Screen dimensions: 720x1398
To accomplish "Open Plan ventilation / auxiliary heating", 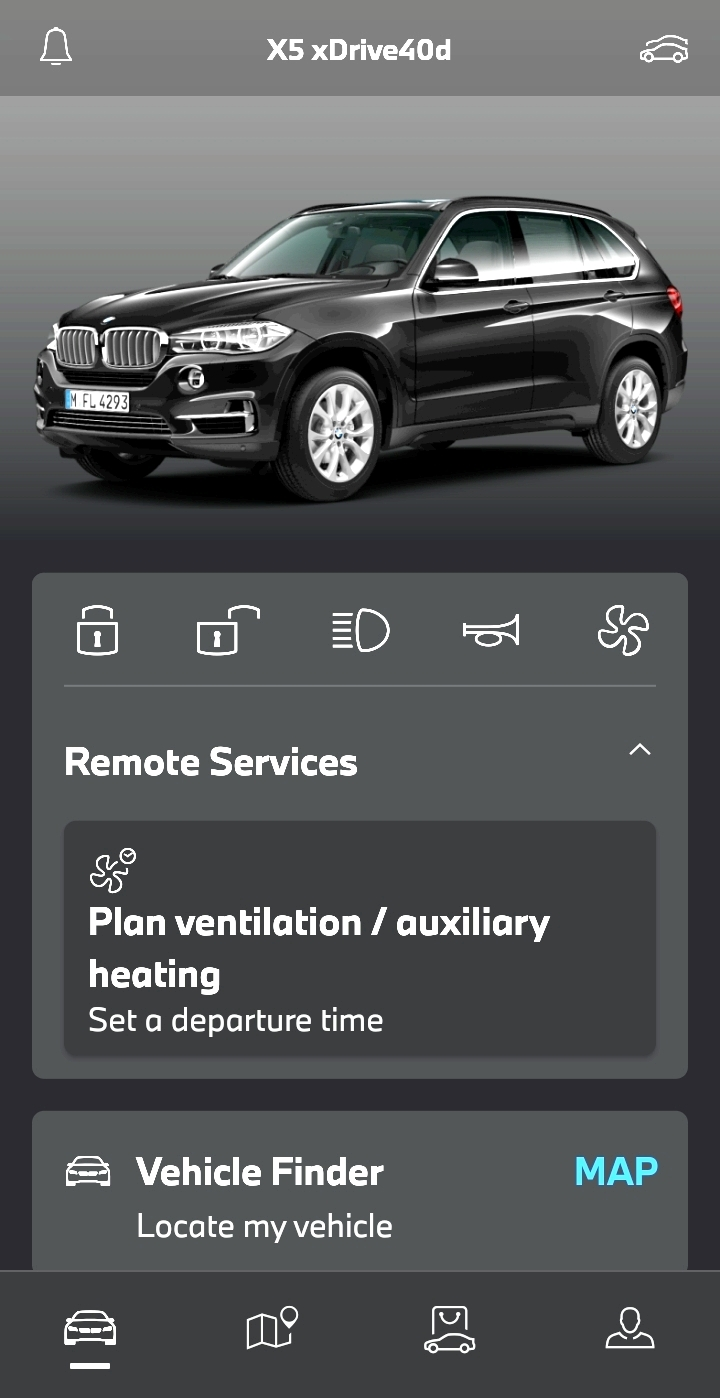I will click(x=360, y=938).
